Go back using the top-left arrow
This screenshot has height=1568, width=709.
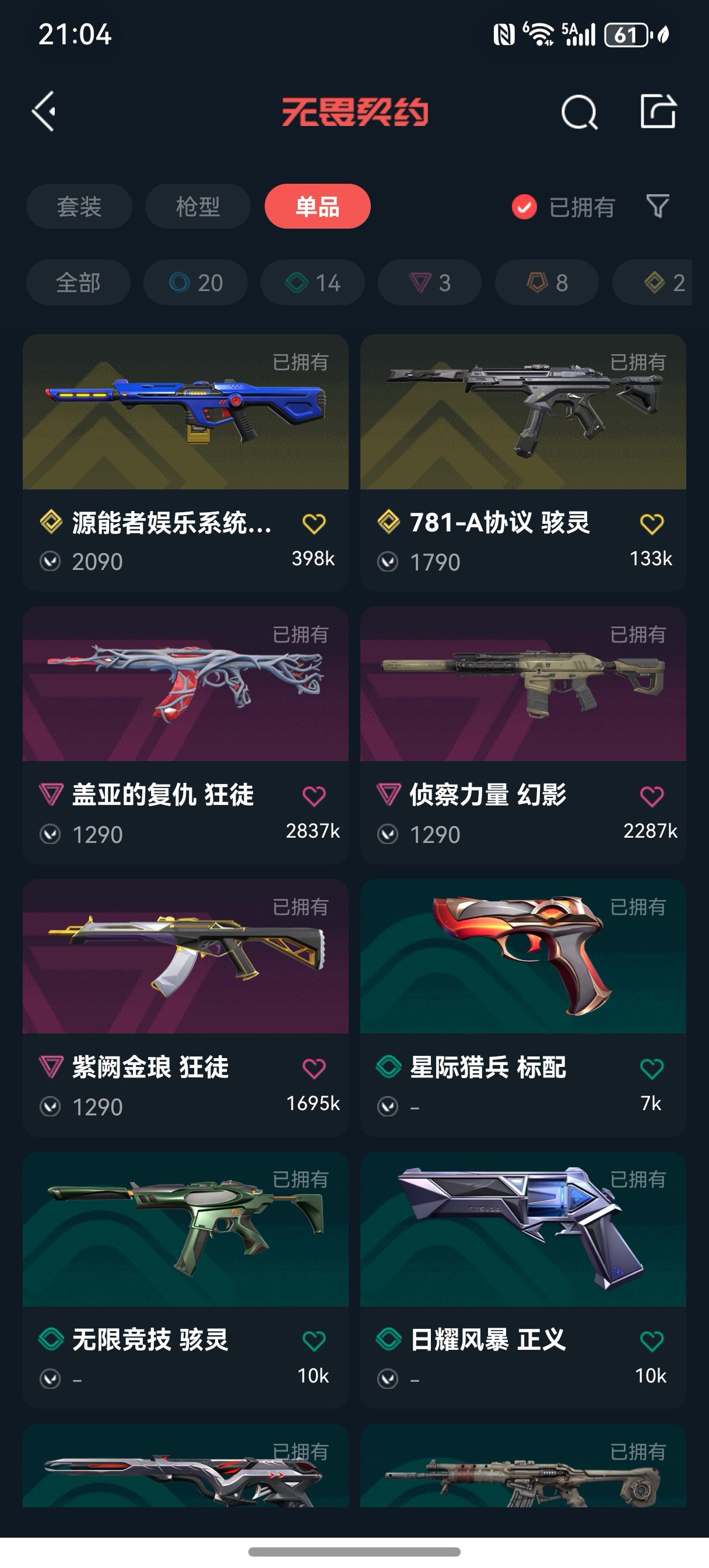tap(44, 111)
